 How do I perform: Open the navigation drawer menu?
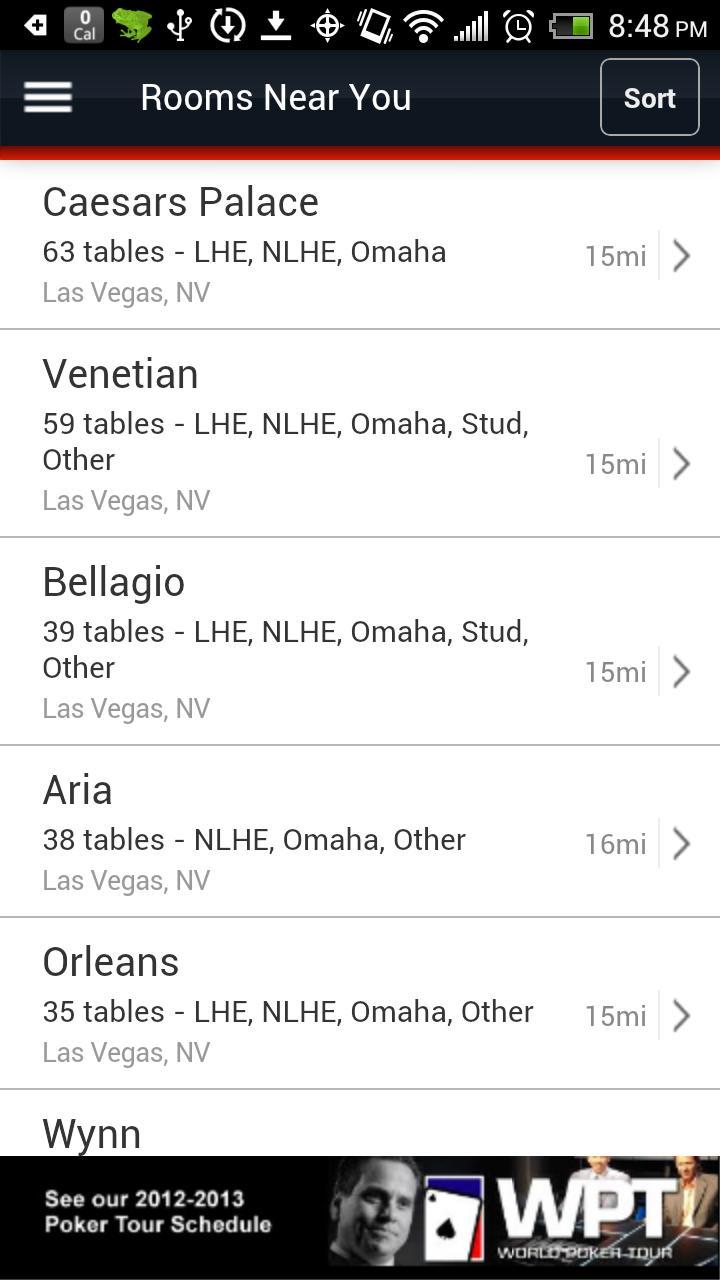tap(47, 97)
